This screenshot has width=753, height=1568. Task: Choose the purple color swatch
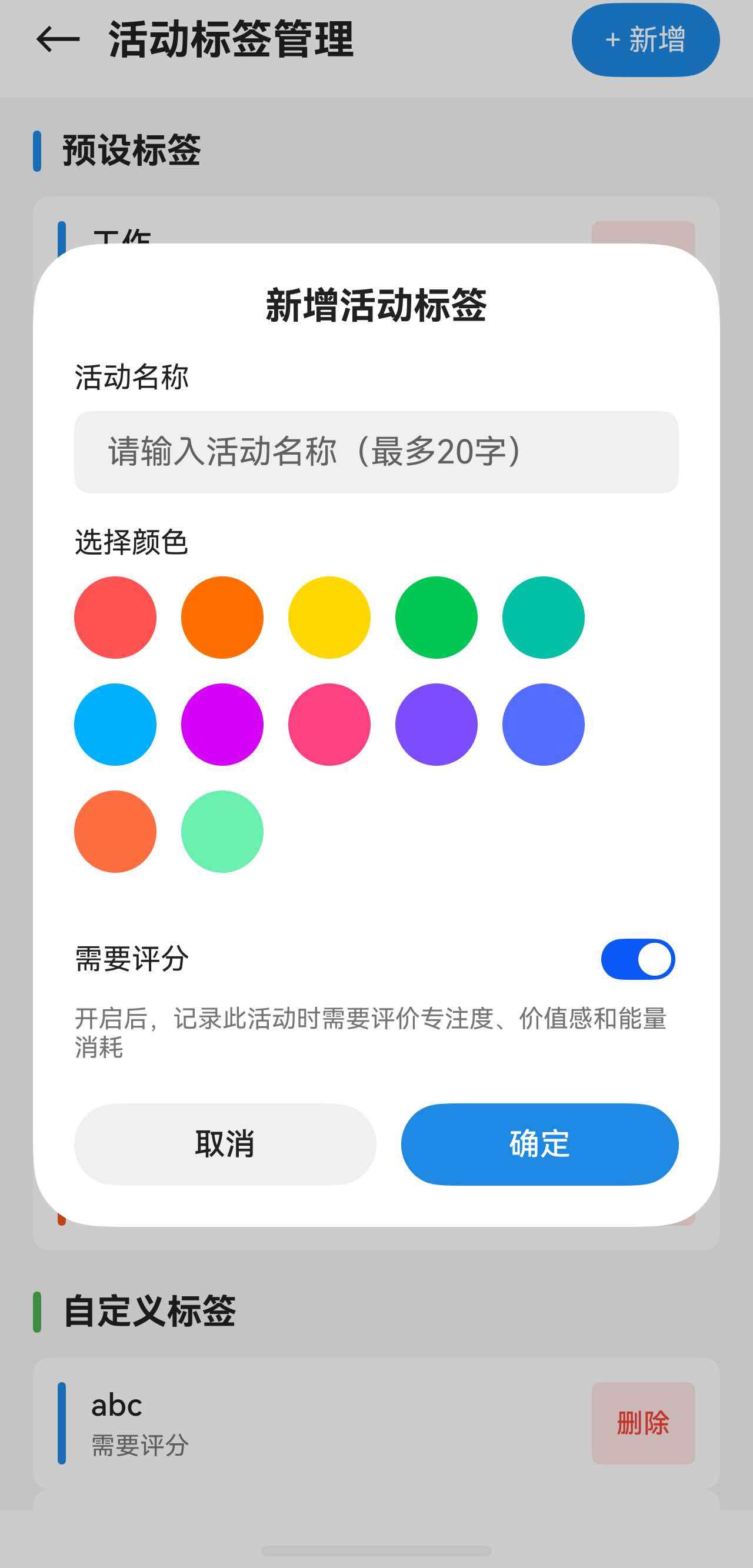click(x=437, y=725)
